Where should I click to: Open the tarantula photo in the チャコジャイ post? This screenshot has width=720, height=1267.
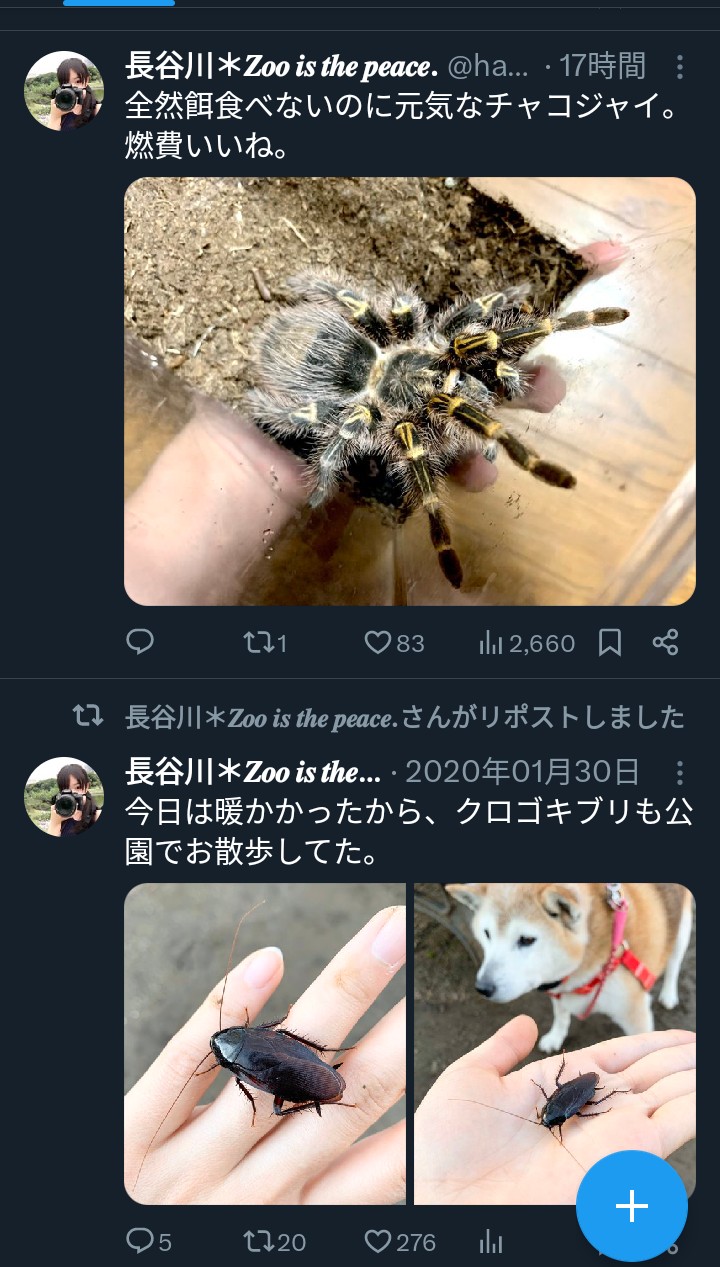[409, 391]
